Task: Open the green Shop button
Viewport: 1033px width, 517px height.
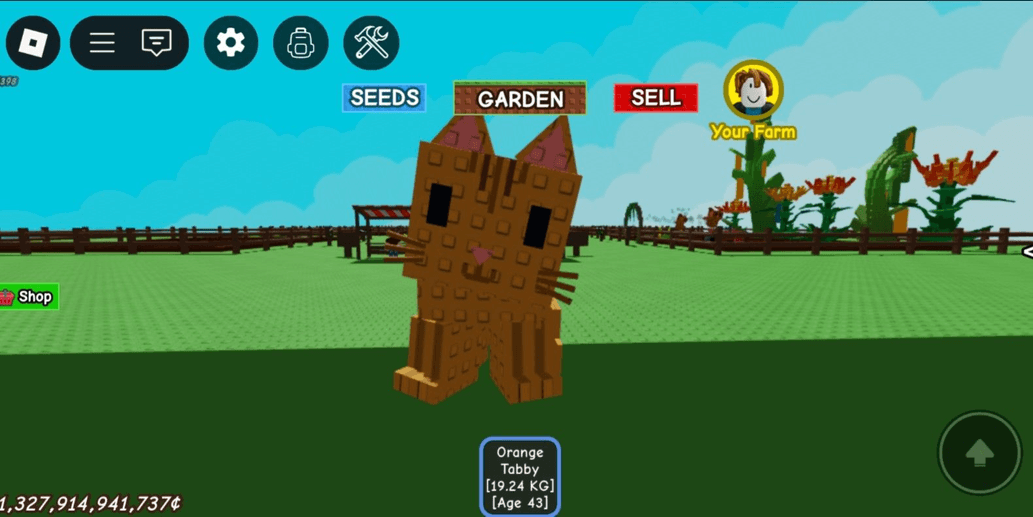Action: coord(29,297)
